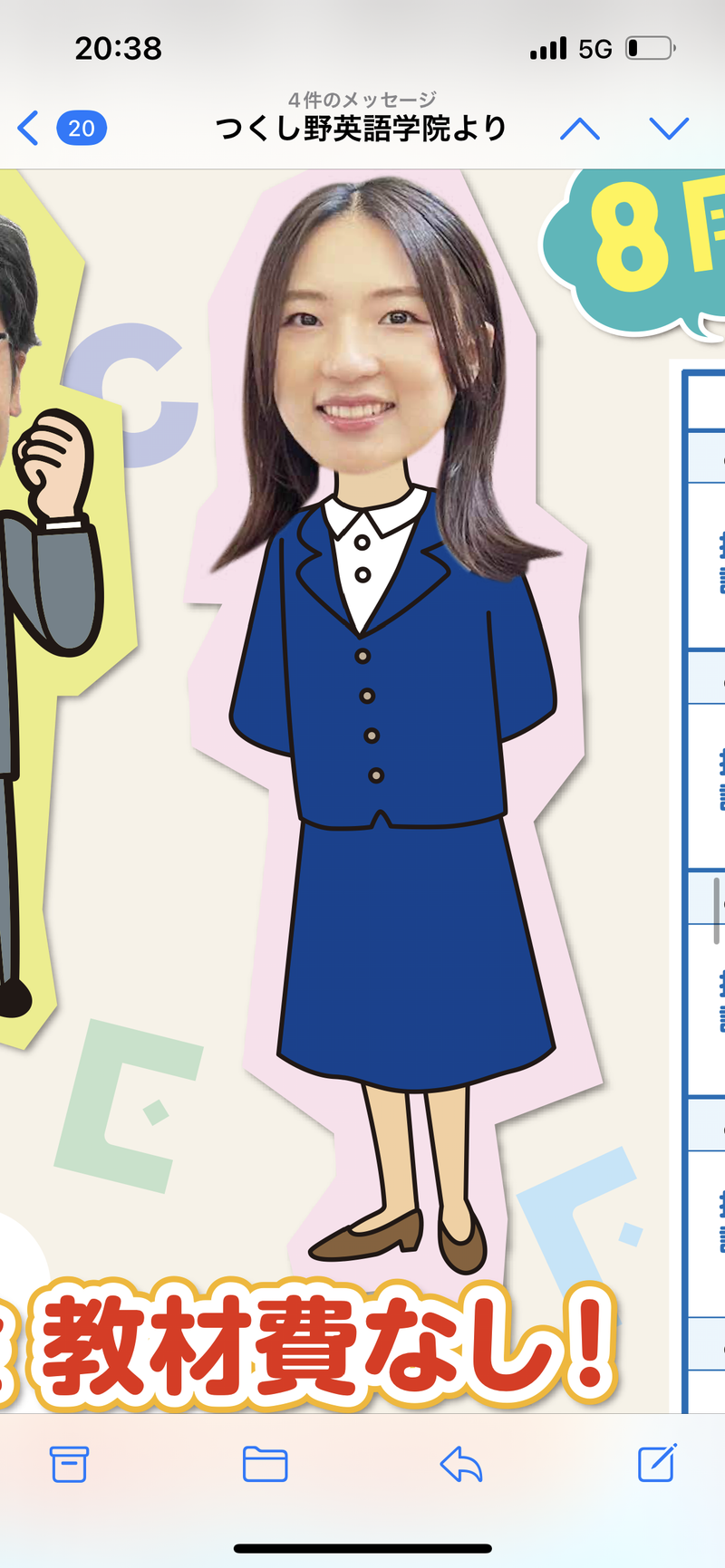Jump to the next message

pyautogui.click(x=669, y=129)
